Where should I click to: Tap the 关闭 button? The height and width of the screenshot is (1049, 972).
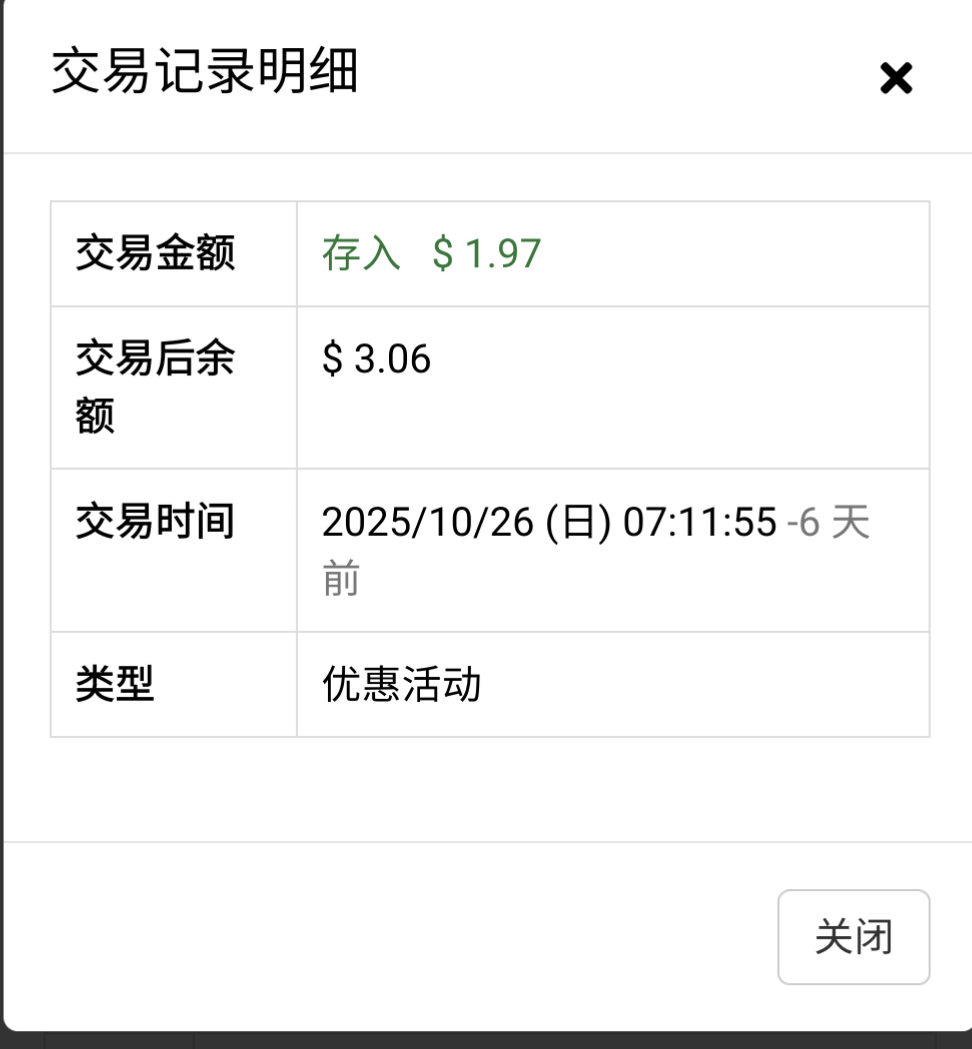tap(853, 937)
